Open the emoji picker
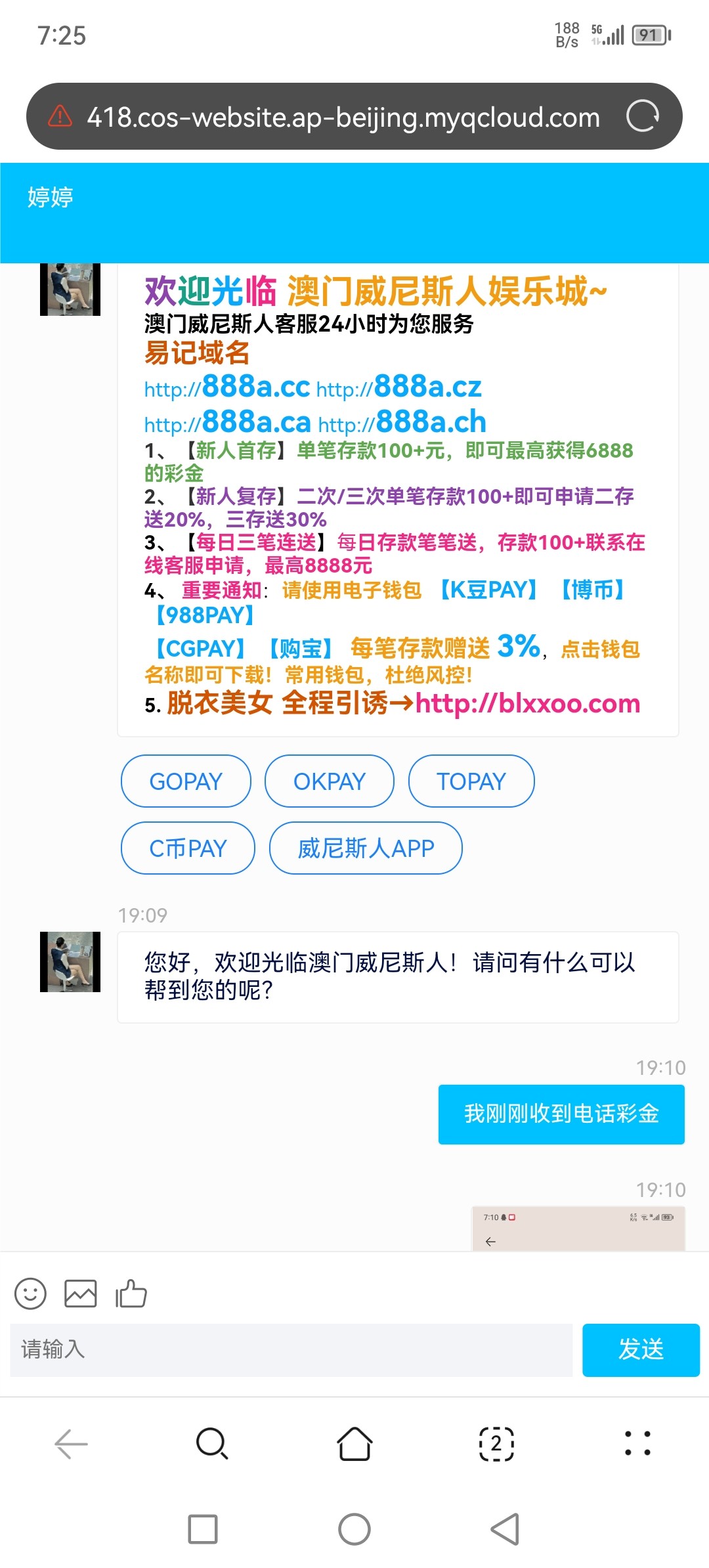The width and height of the screenshot is (709, 1568). [30, 1294]
